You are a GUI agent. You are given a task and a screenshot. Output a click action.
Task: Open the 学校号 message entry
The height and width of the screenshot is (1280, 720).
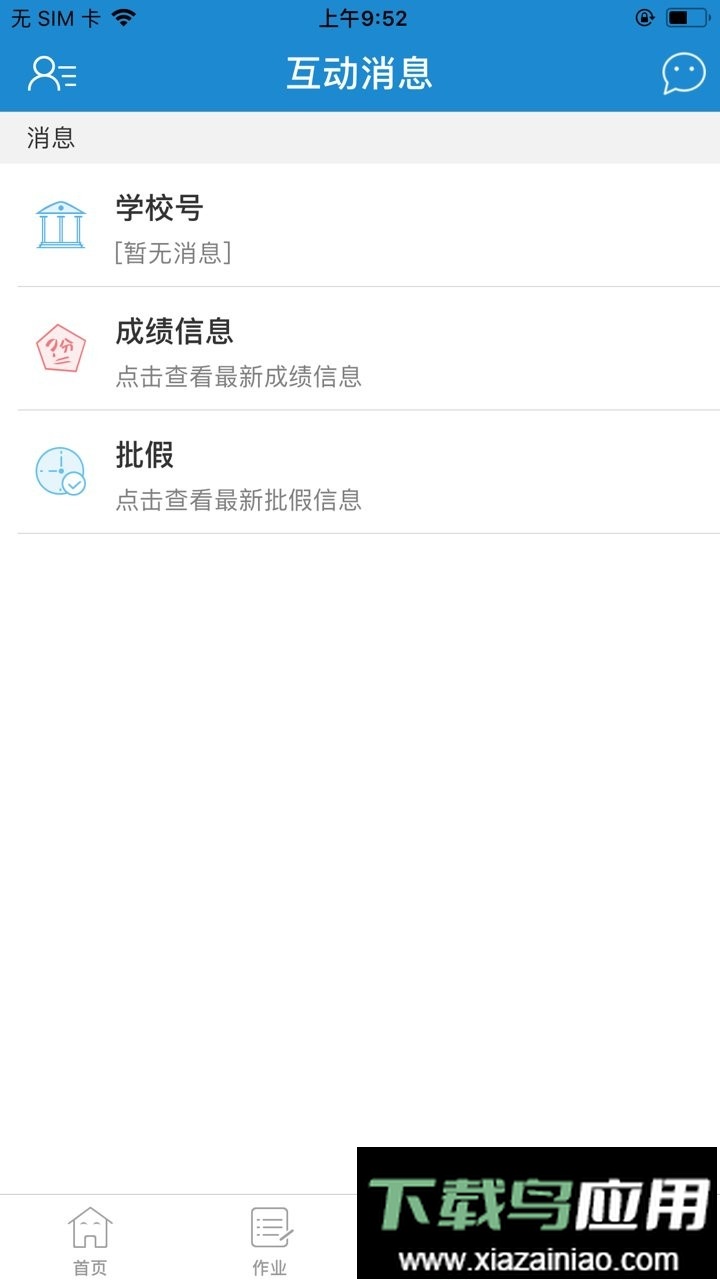[x=360, y=225]
